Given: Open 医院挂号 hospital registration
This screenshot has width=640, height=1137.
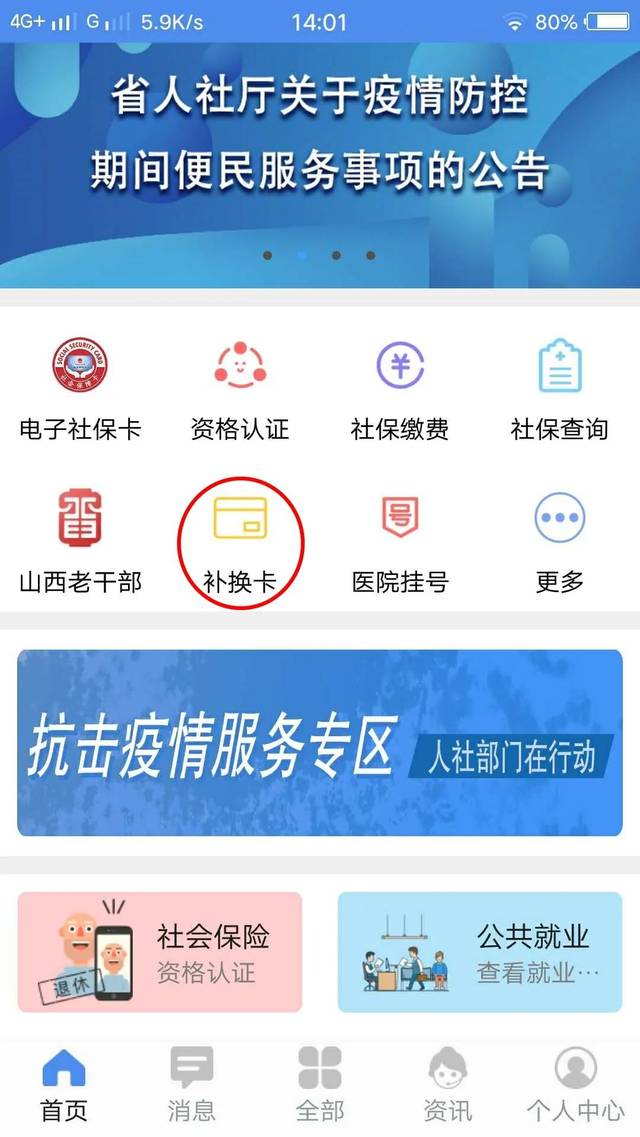Looking at the screenshot, I should (400, 542).
